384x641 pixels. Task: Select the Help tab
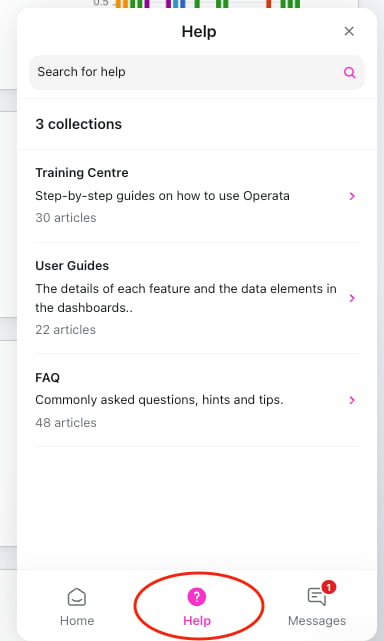(197, 607)
